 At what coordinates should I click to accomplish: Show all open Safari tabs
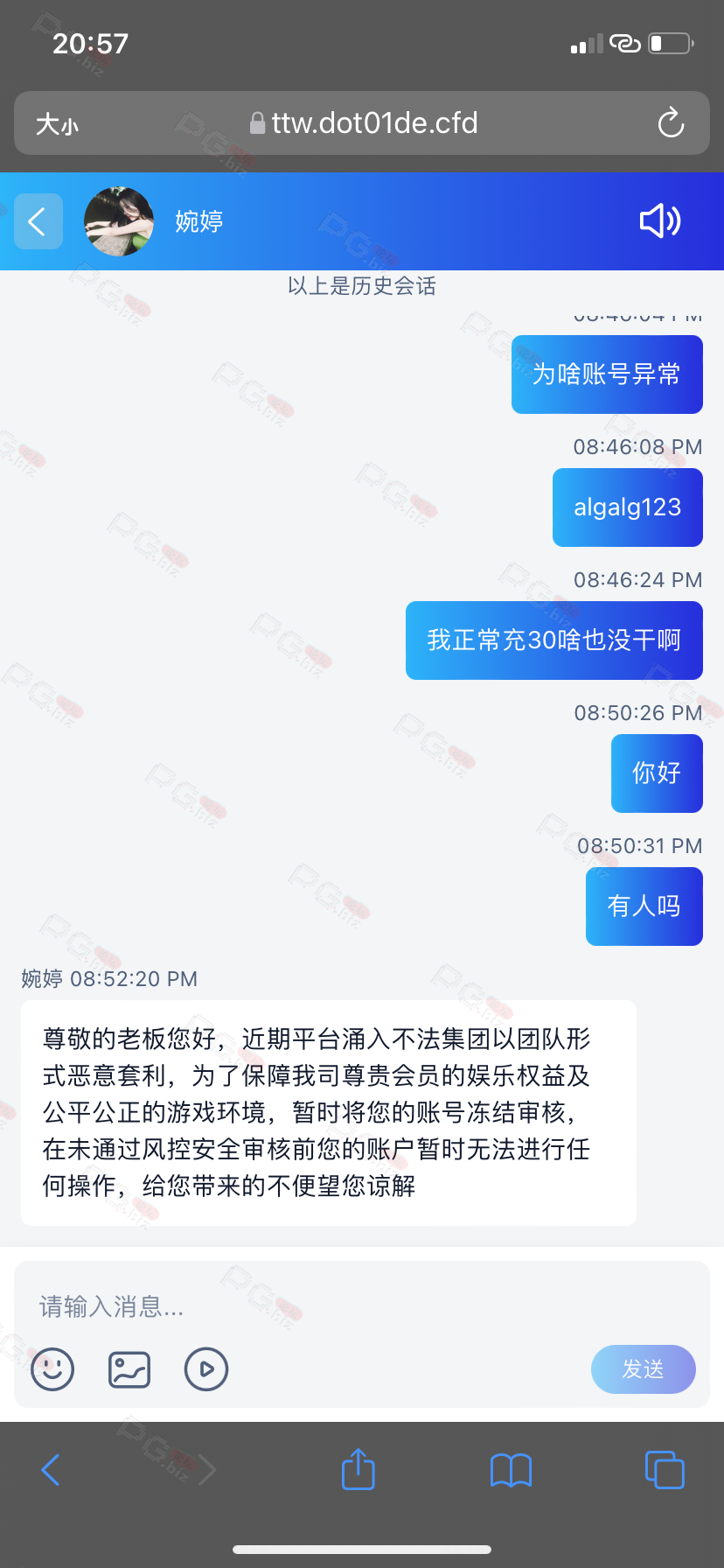[664, 1470]
